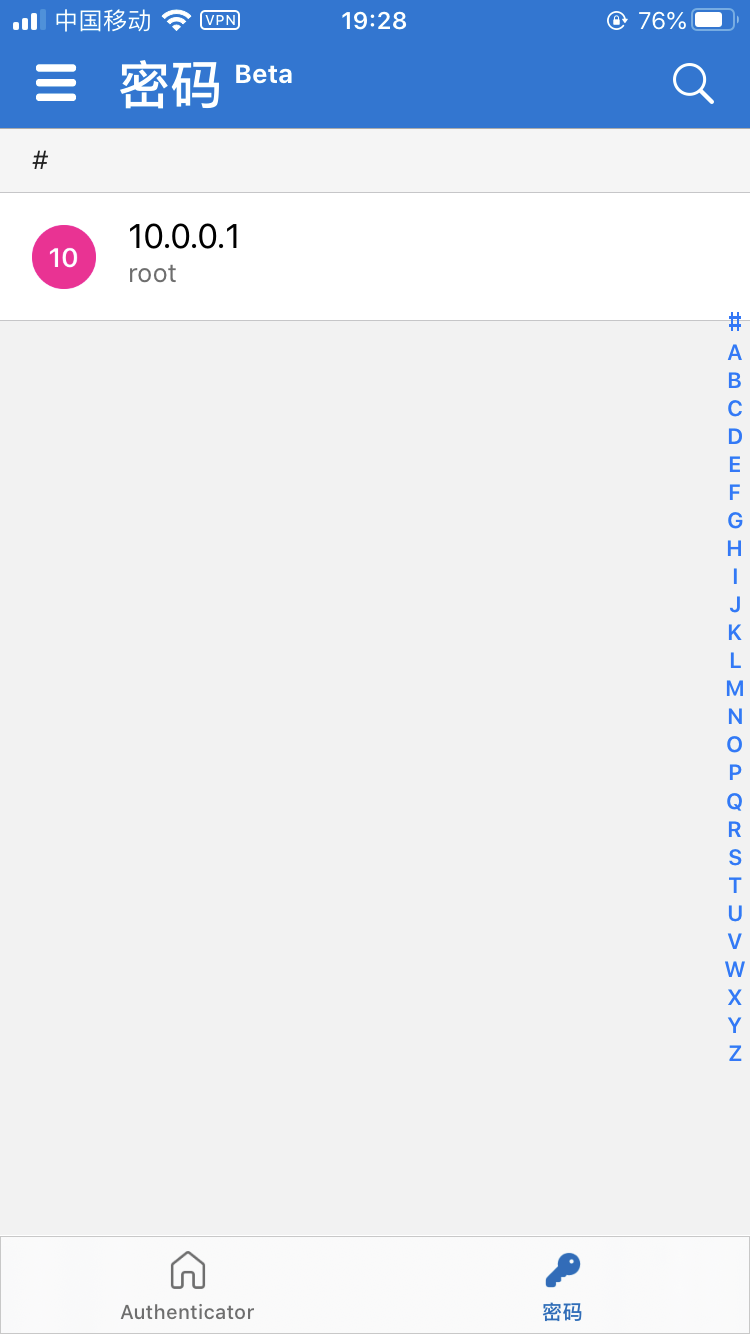
Task: Select the 密码 tab in the bottom bar
Action: click(x=562, y=1285)
